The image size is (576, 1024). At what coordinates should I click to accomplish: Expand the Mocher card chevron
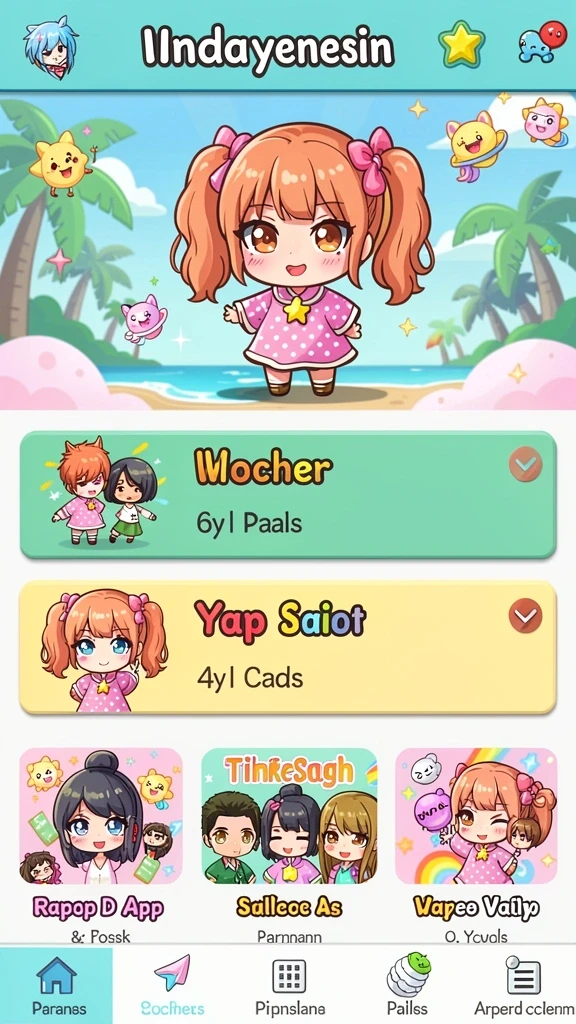click(x=525, y=465)
